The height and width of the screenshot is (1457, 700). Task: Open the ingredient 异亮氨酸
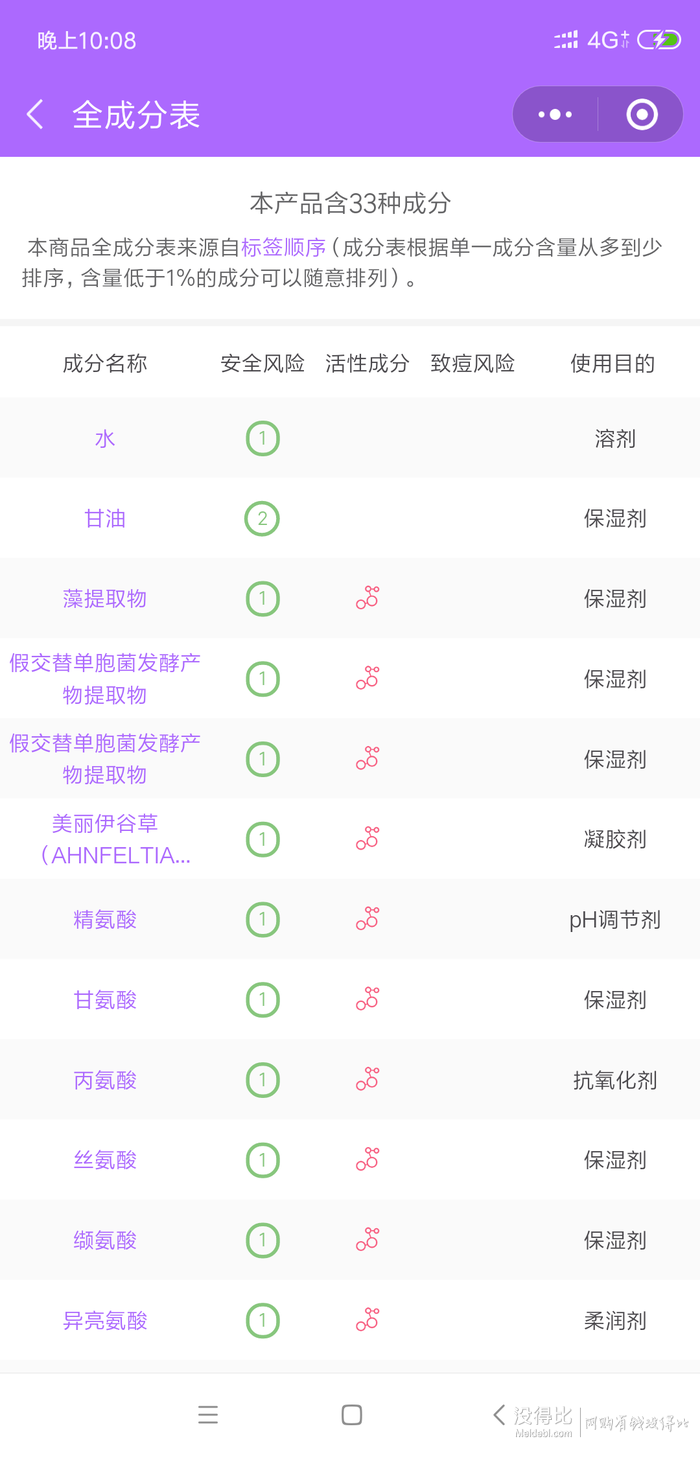(105, 1320)
